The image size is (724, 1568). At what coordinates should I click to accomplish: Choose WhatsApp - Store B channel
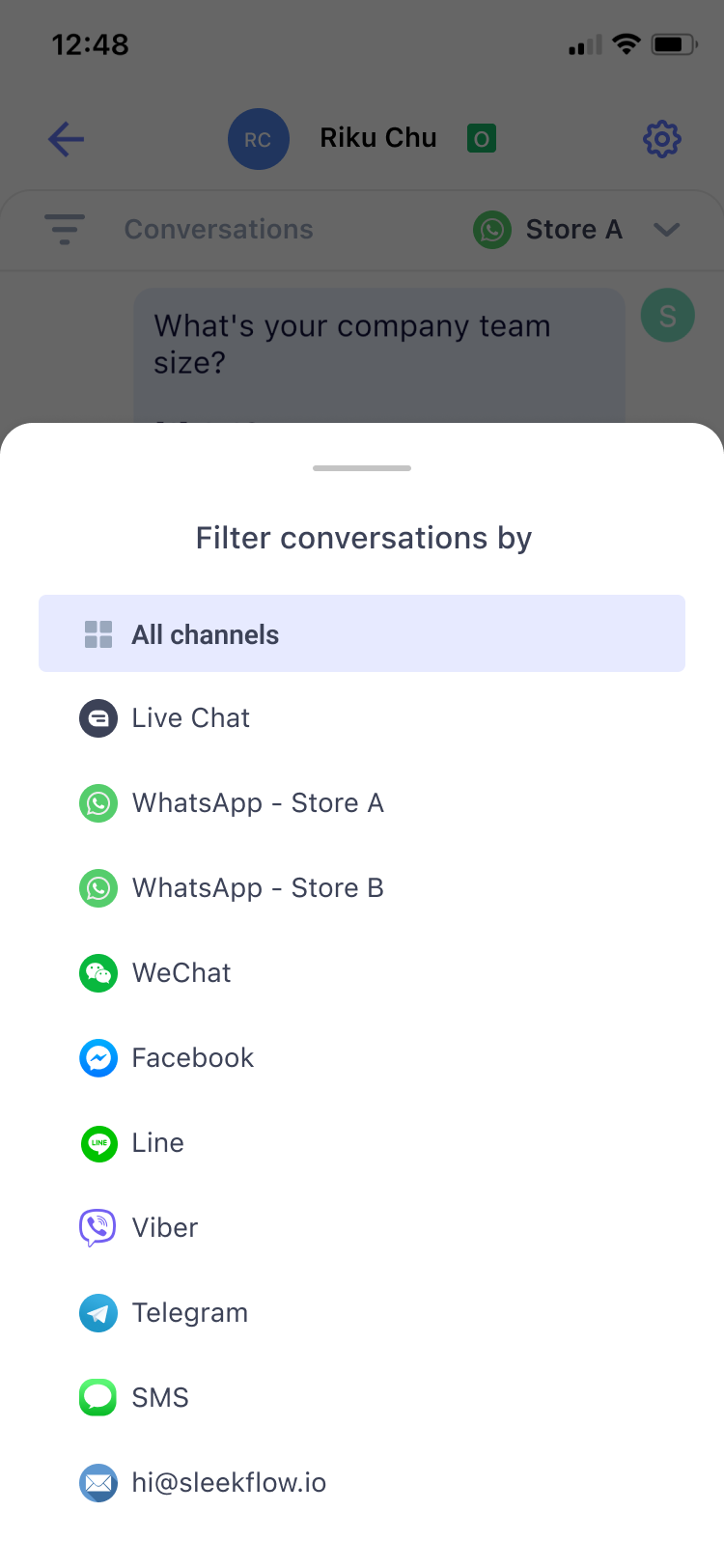click(x=258, y=888)
